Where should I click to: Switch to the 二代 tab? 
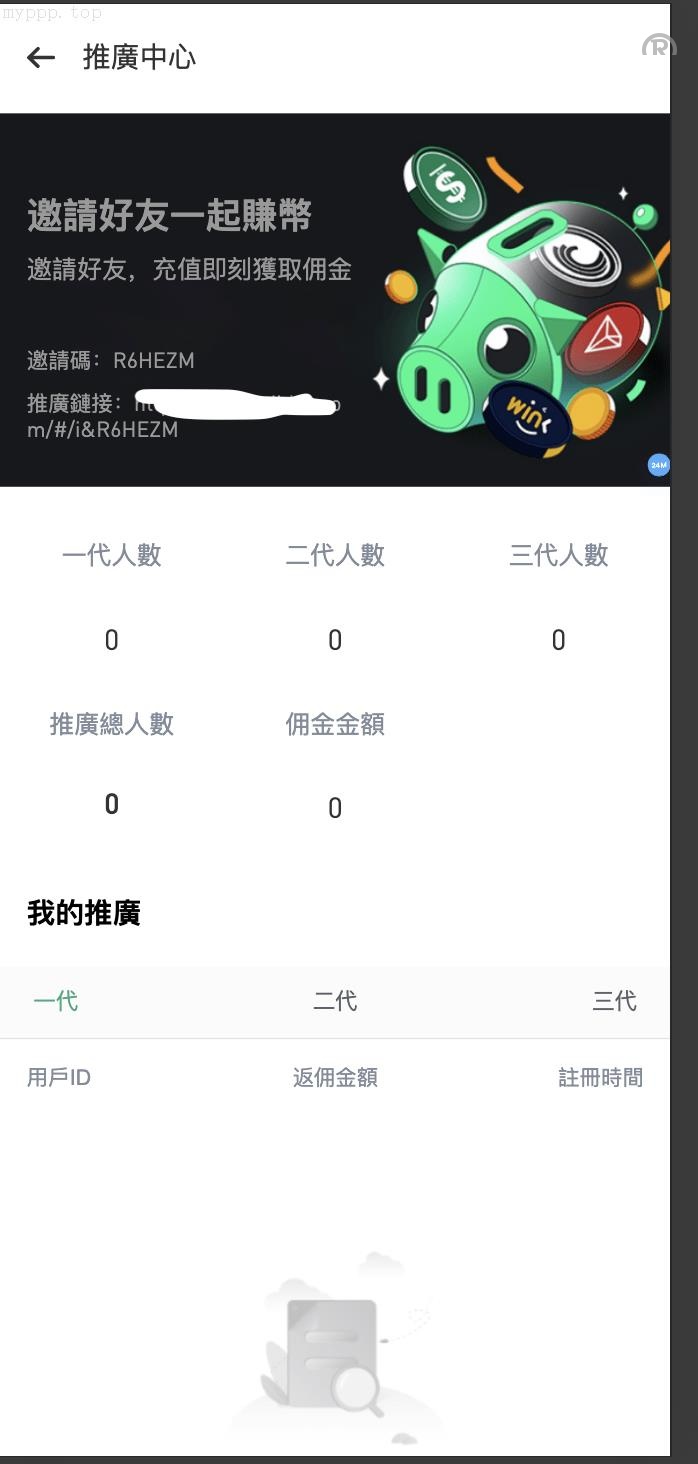pos(335,1001)
